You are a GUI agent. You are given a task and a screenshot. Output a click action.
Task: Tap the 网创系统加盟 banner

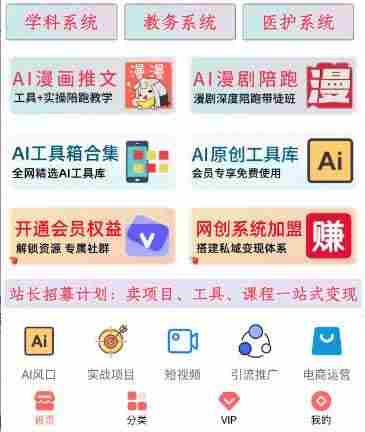coord(274,236)
